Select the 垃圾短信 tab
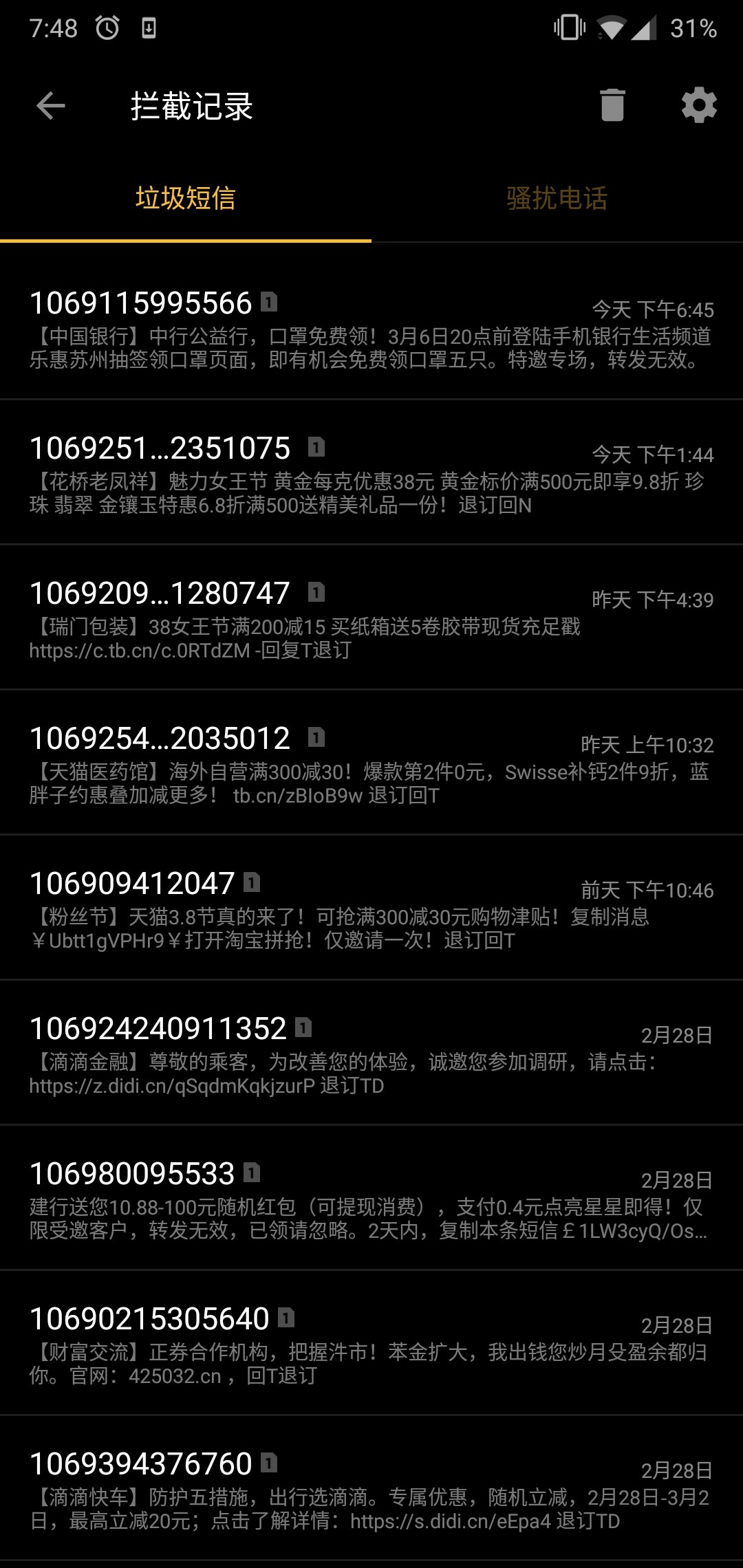Image resolution: width=743 pixels, height=1568 pixels. point(184,198)
